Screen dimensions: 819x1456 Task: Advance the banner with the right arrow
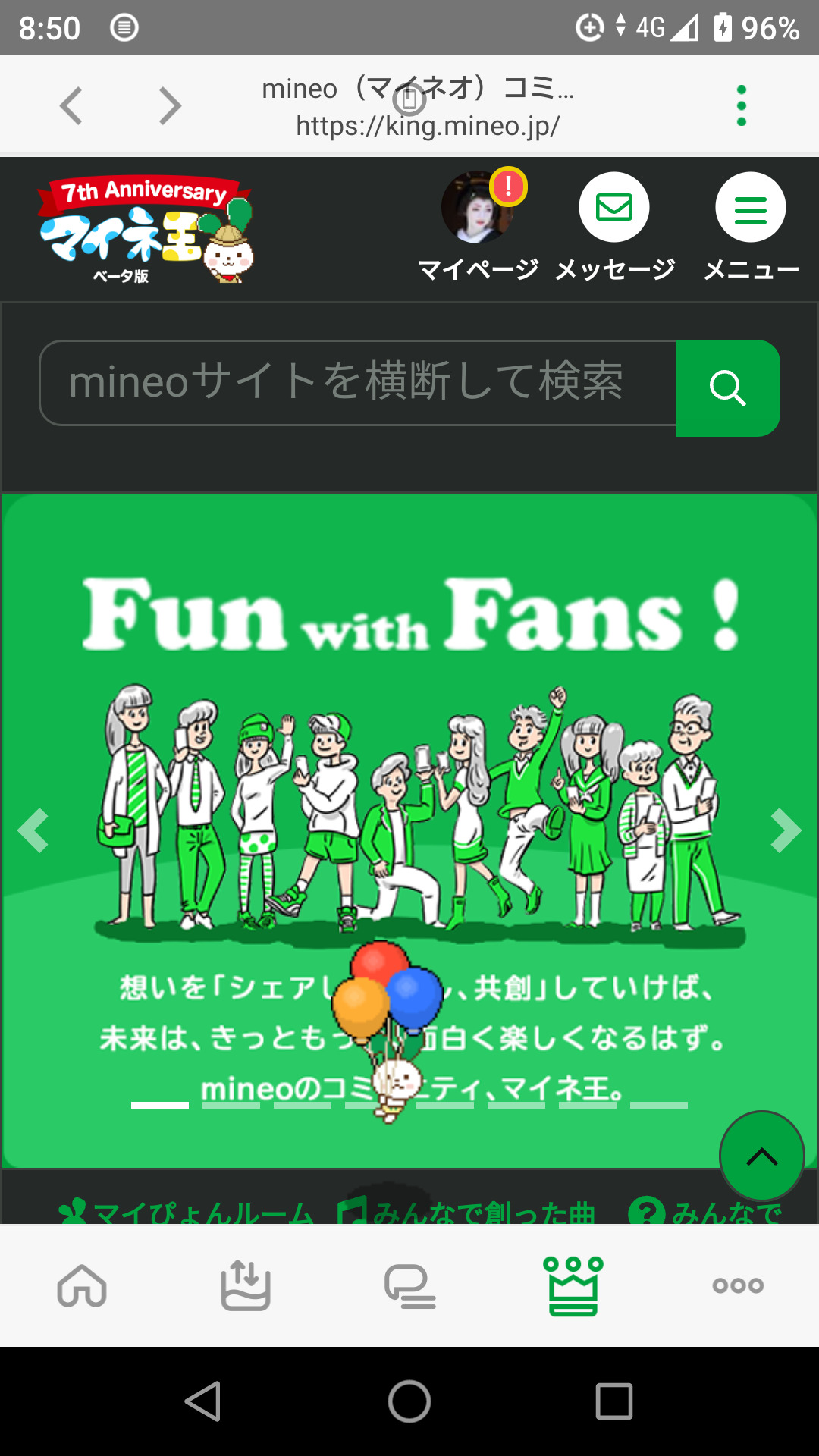(x=784, y=830)
